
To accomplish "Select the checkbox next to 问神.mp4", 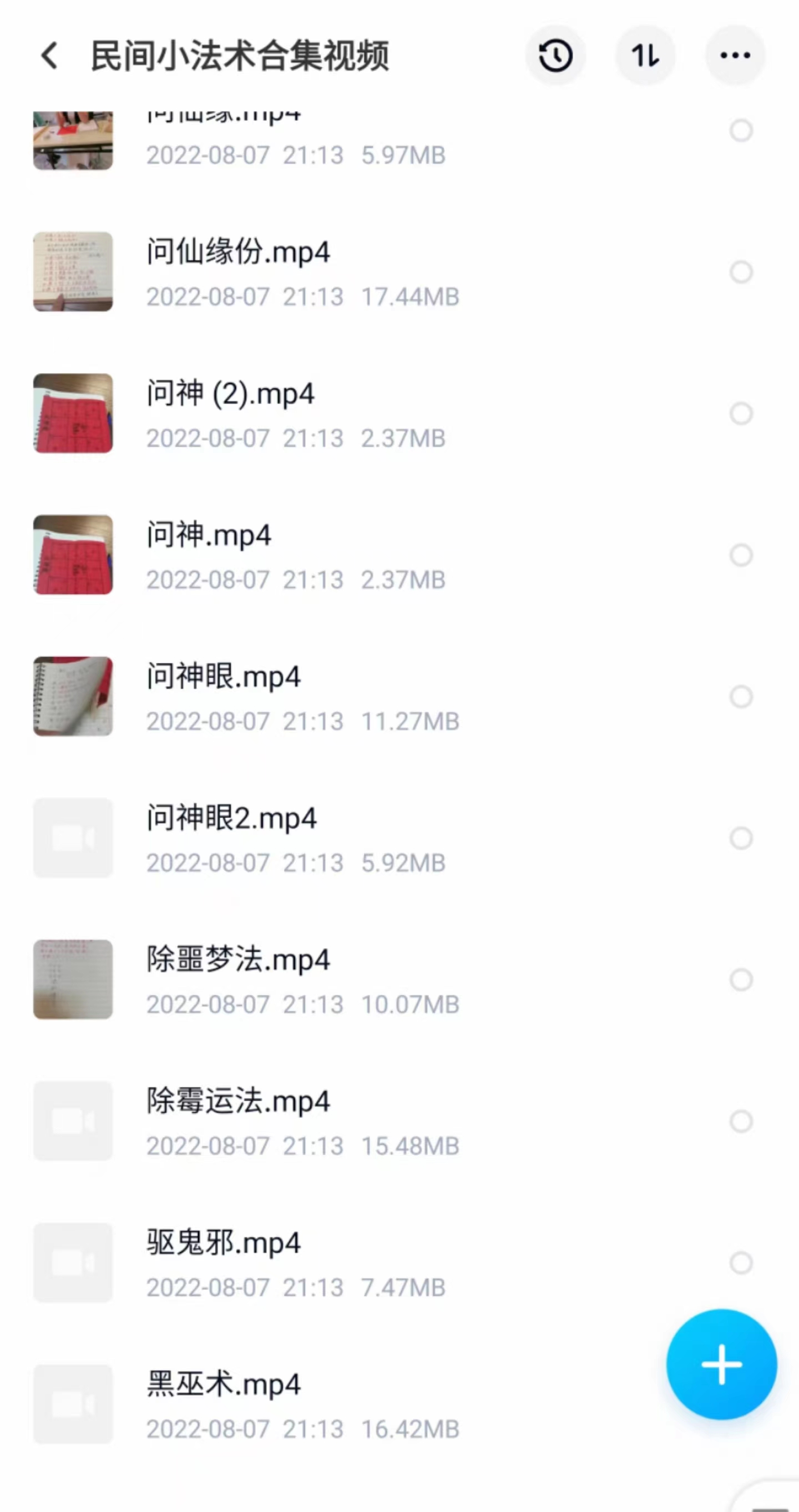I will (739, 554).
